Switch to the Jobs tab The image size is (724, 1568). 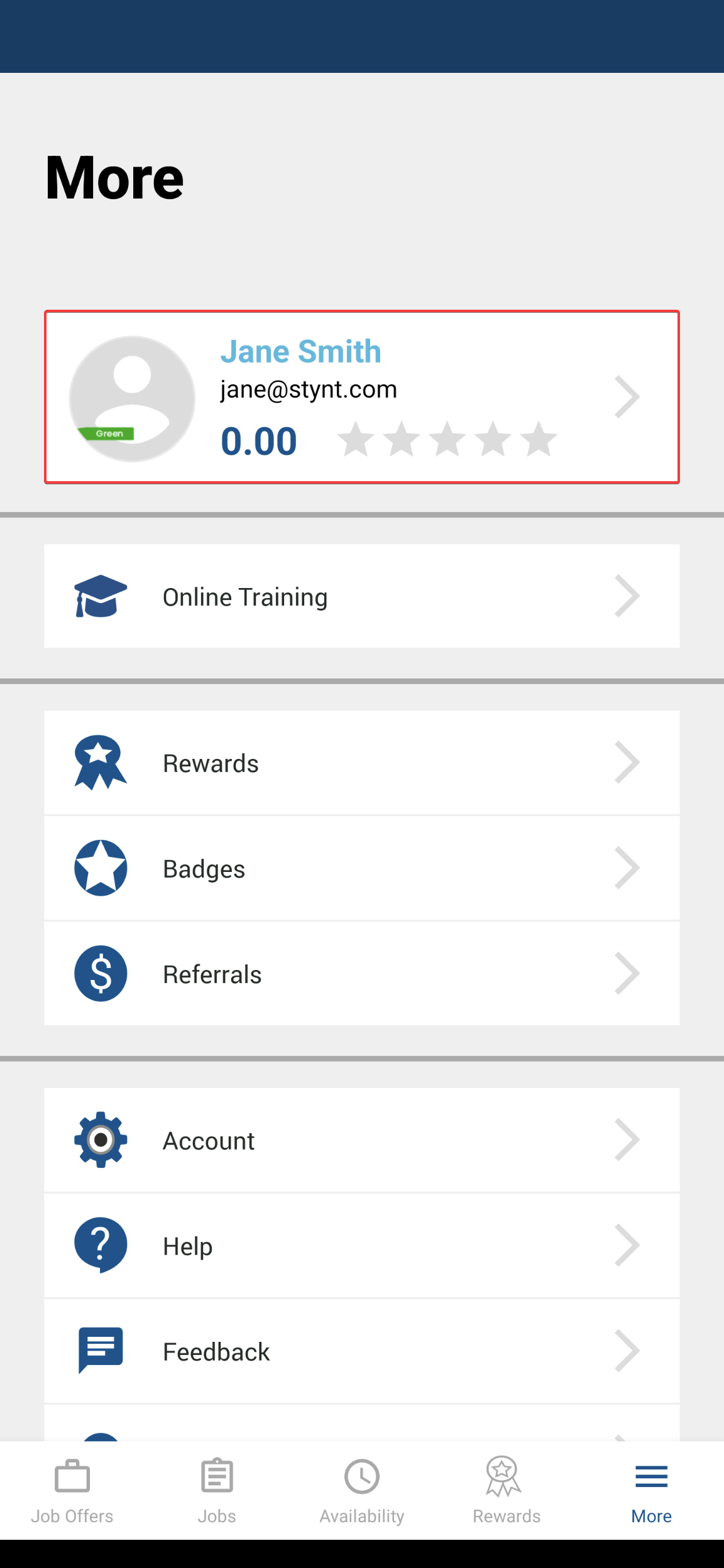(x=217, y=1490)
